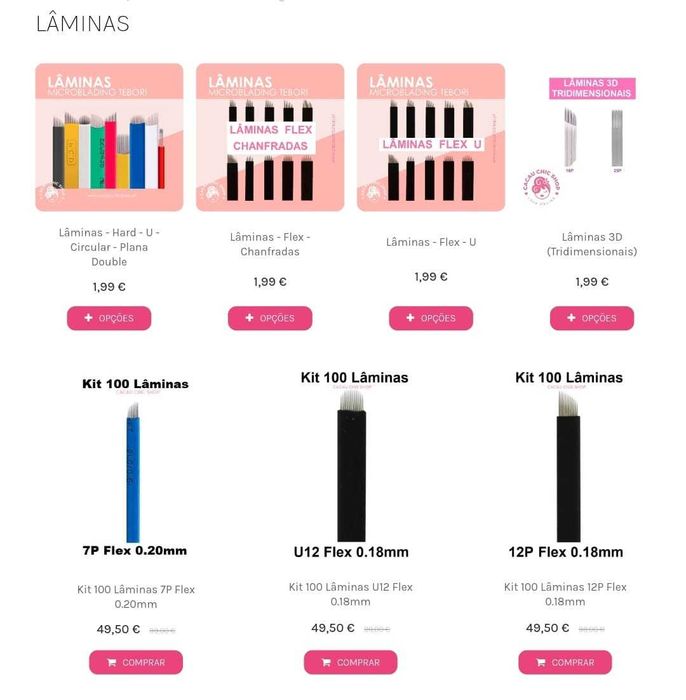The height and width of the screenshot is (700, 686).
Task: Open the 7P Flex 0.20mm blue blade image
Action: pos(135,466)
